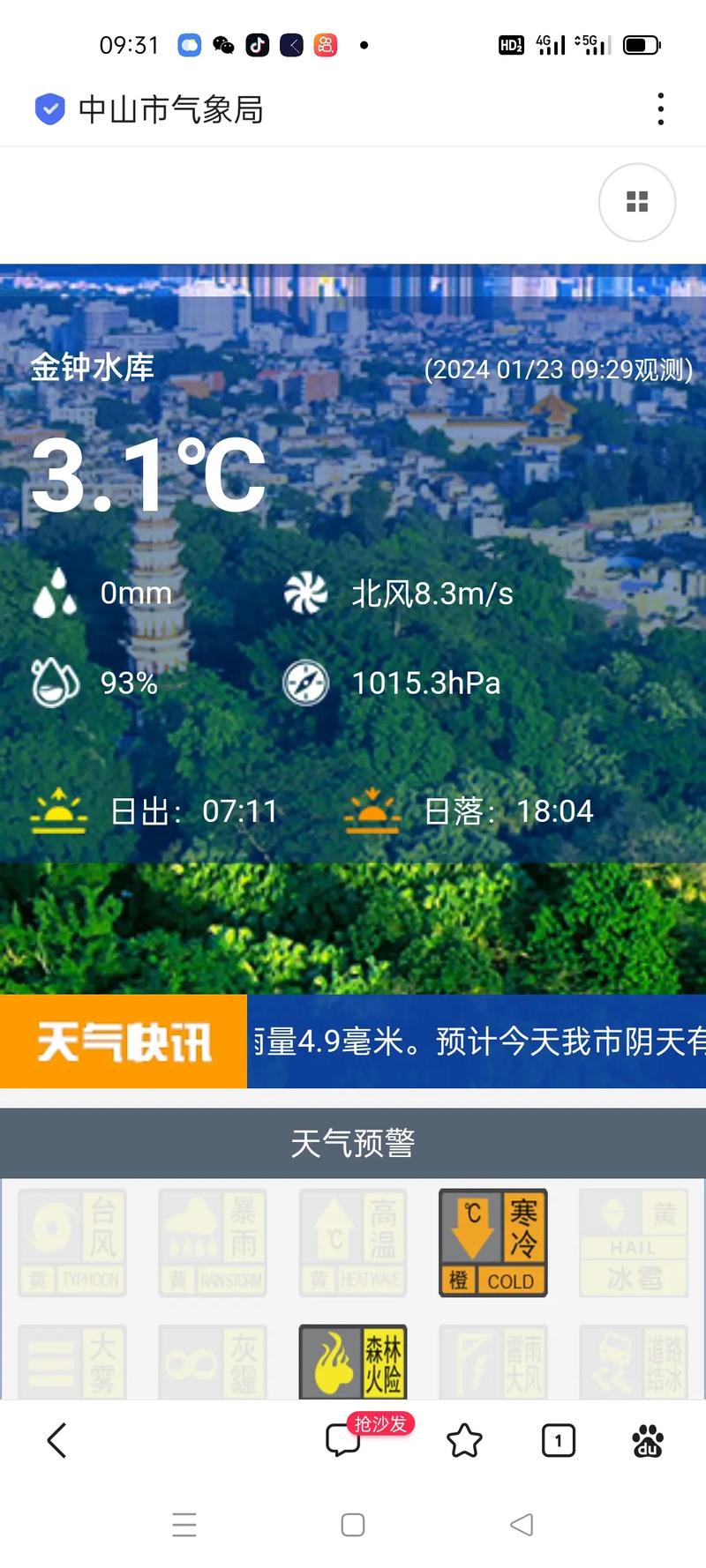Select the thunderstorm gale warning icon
This screenshot has width=706, height=1568.
coord(492,1363)
